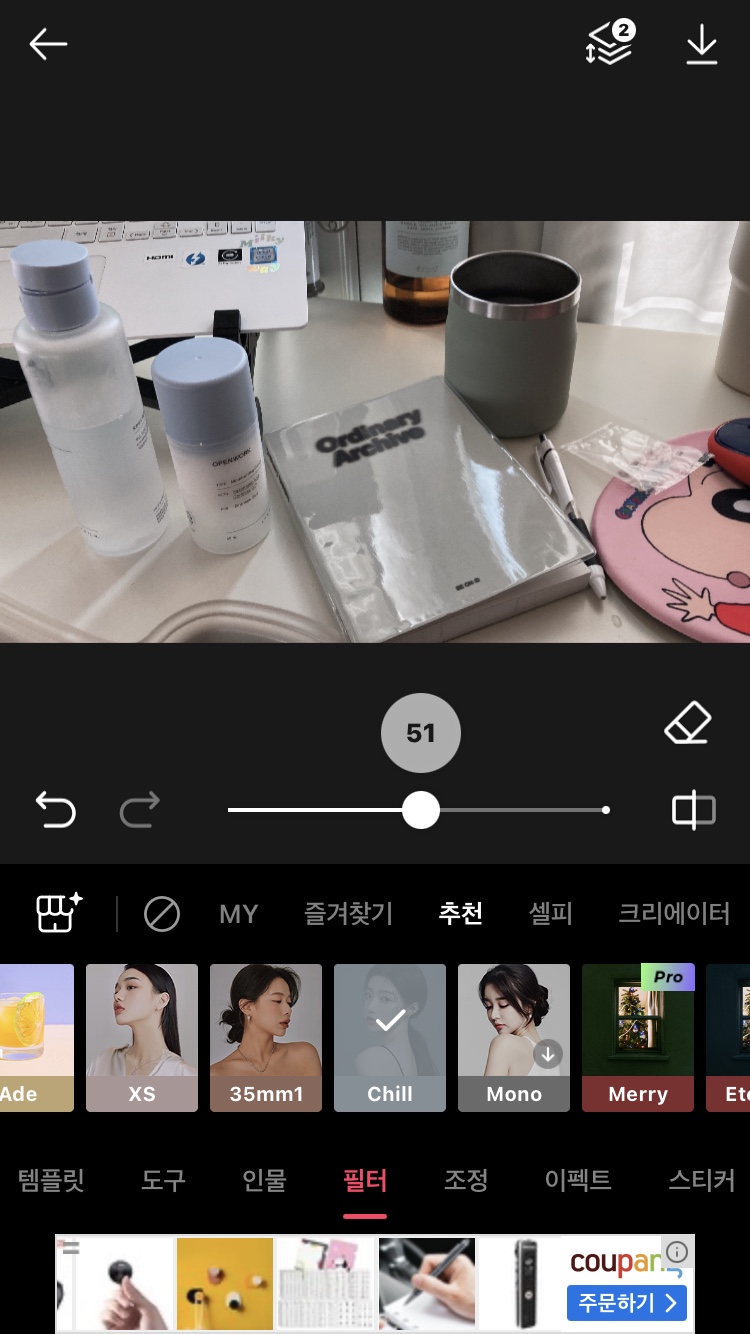Tap 주문하기 on the Coupang ad
The width and height of the screenshot is (750, 1334).
point(627,1303)
